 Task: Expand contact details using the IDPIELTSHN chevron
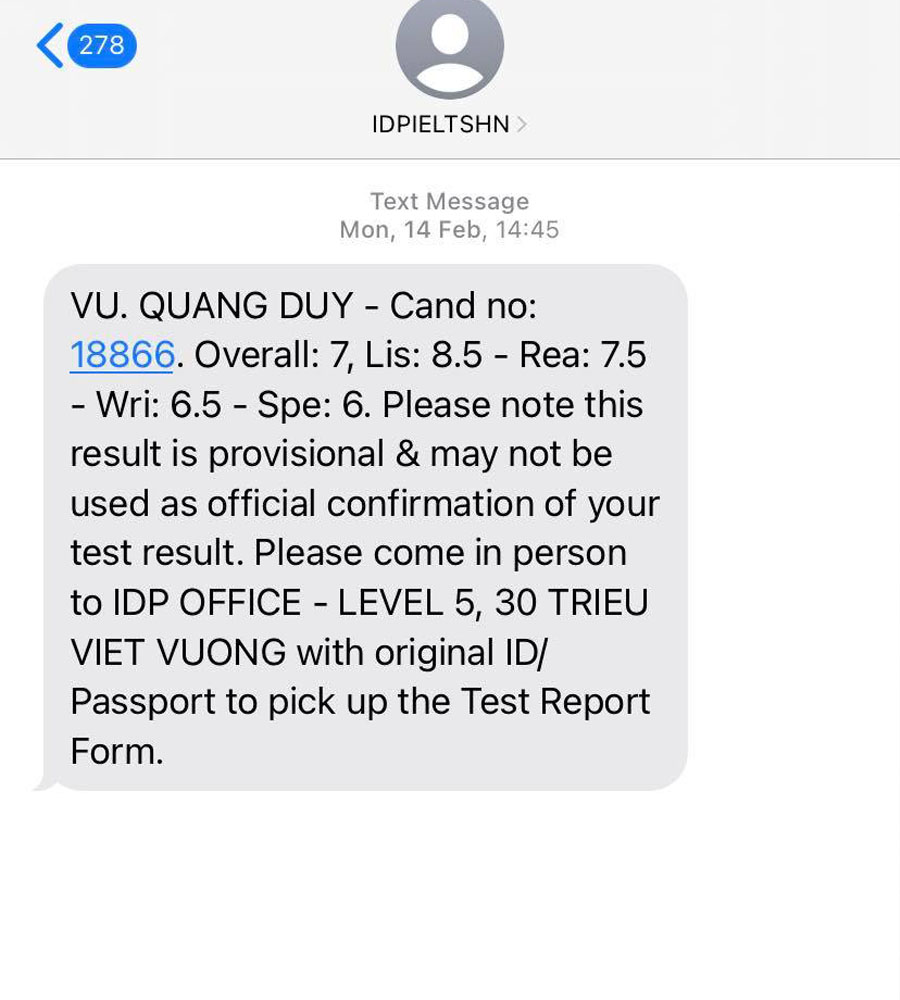(x=521, y=122)
